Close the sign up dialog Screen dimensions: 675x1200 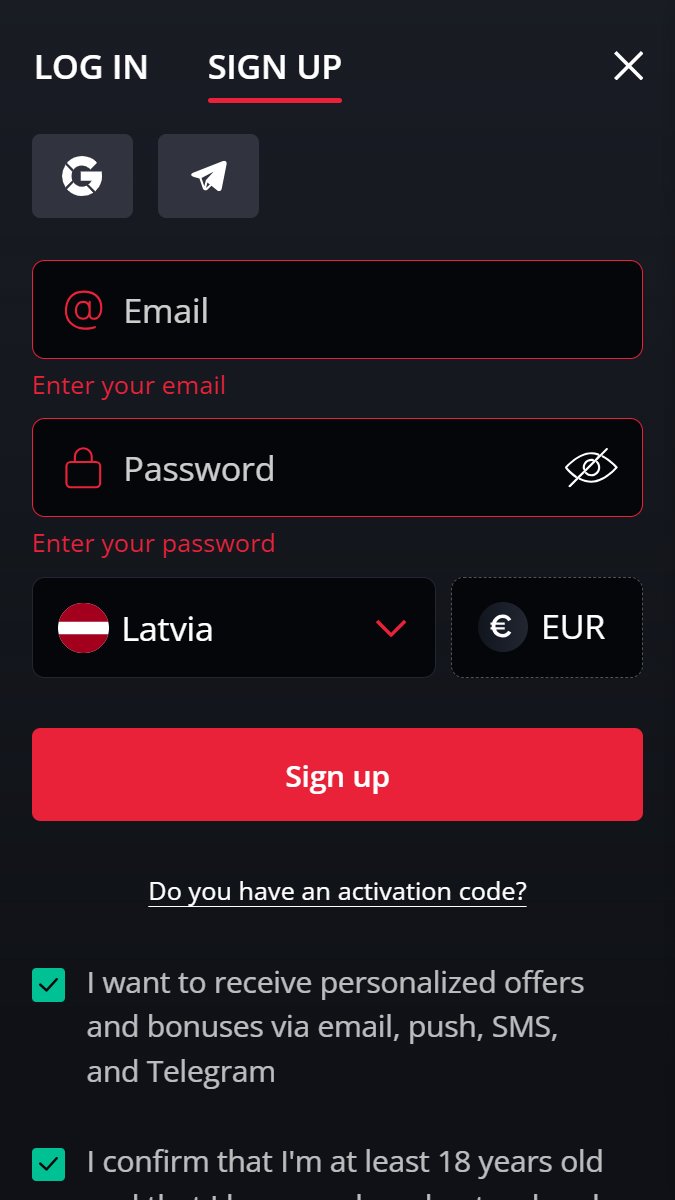(628, 66)
